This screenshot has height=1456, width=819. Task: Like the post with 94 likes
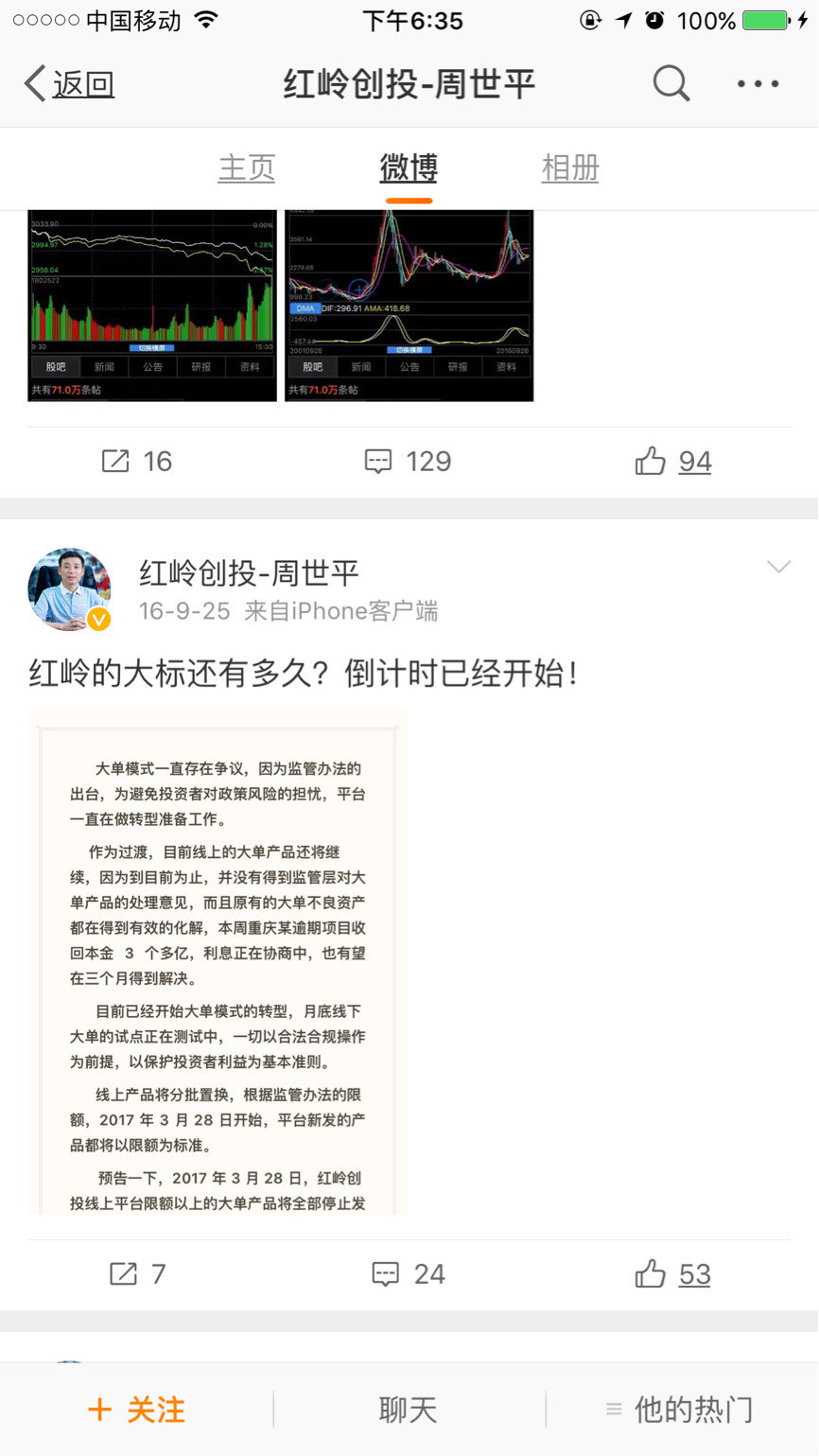[x=673, y=462]
